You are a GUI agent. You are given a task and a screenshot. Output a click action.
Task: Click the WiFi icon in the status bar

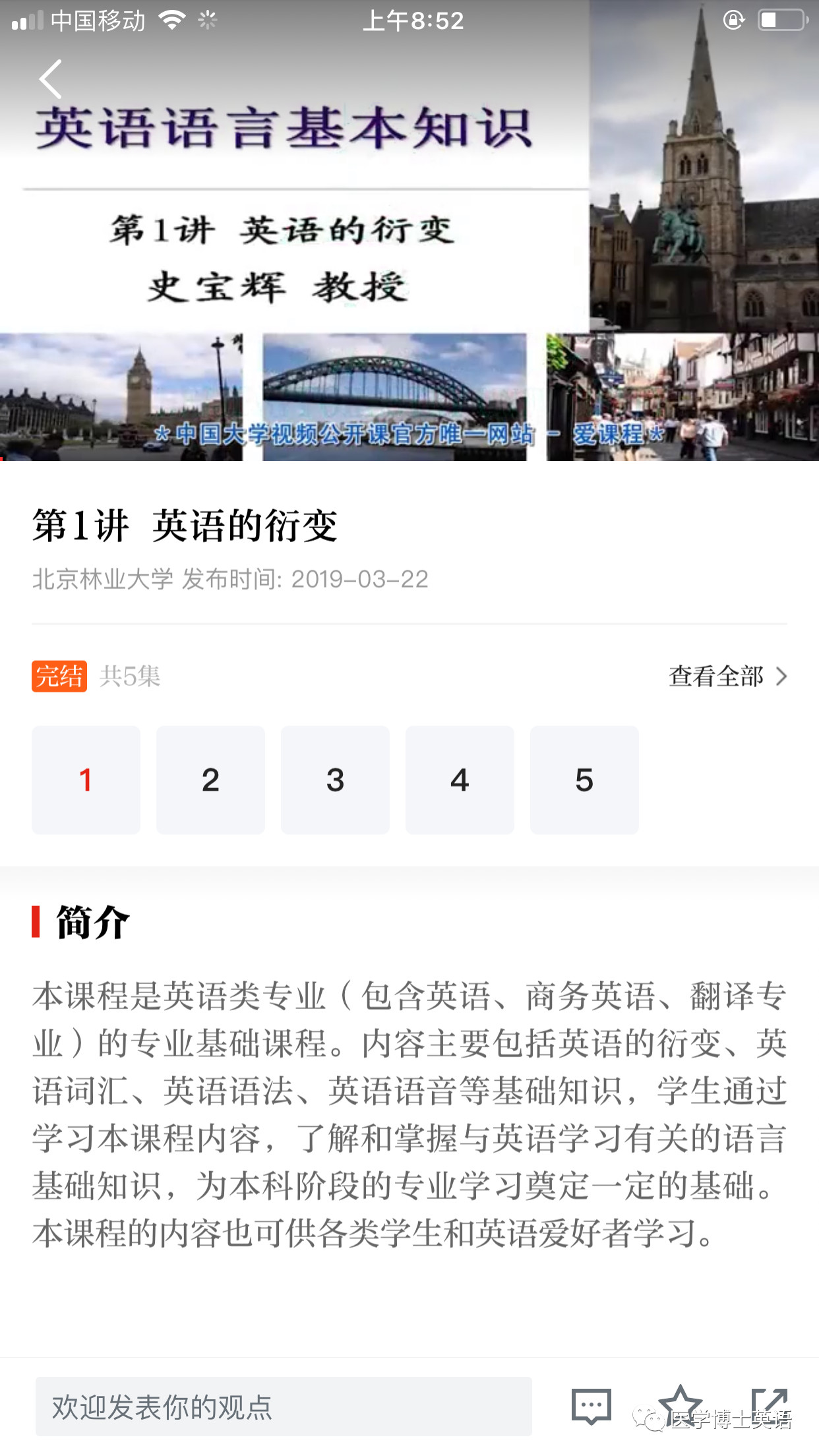tap(171, 20)
